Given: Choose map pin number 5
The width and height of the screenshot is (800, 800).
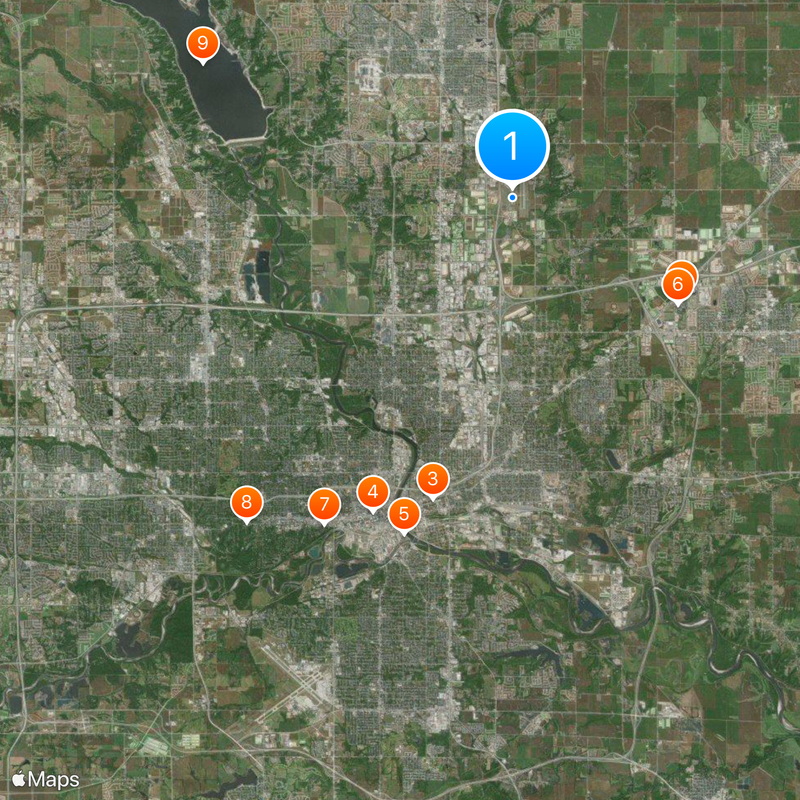Looking at the screenshot, I should tap(404, 514).
